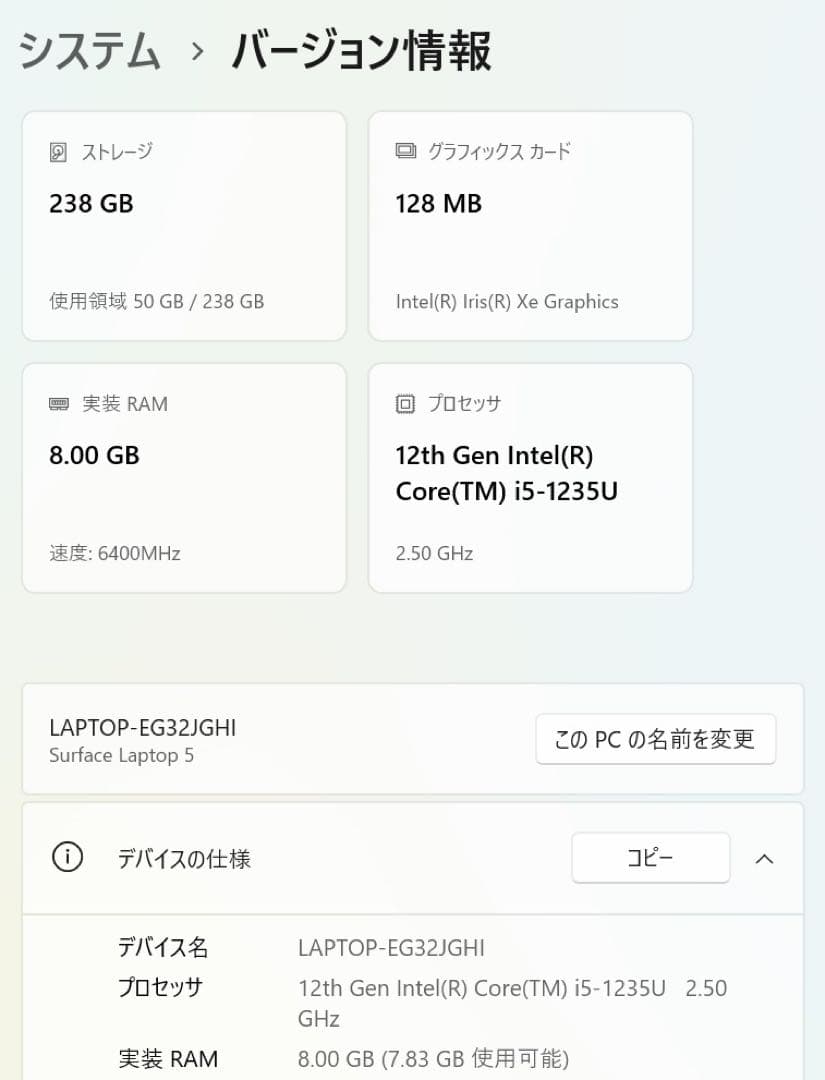Click Intel(R) Iris(R) Xe Graphics text

[x=506, y=301]
